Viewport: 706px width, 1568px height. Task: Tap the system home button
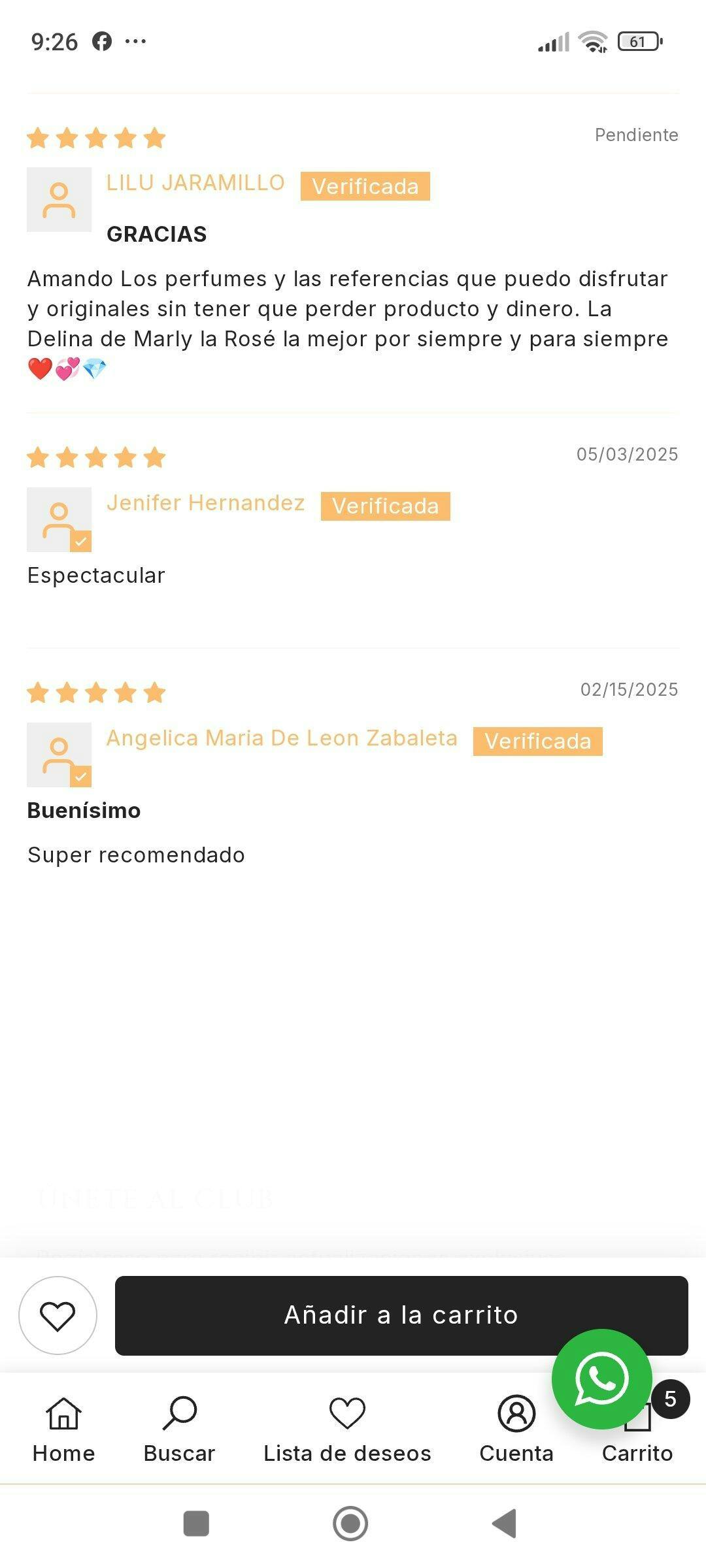[x=350, y=1524]
